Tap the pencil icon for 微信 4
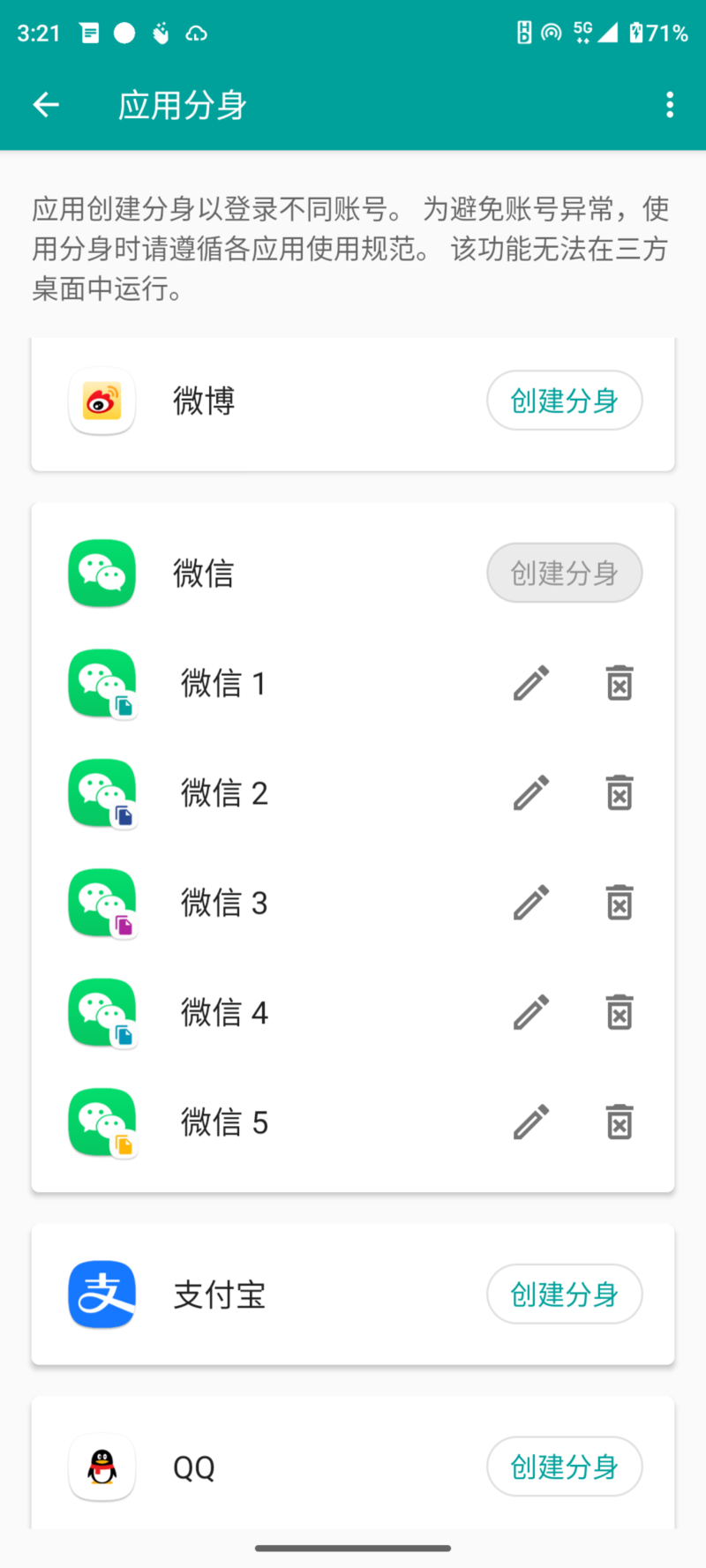This screenshot has width=706, height=1568. click(531, 1012)
